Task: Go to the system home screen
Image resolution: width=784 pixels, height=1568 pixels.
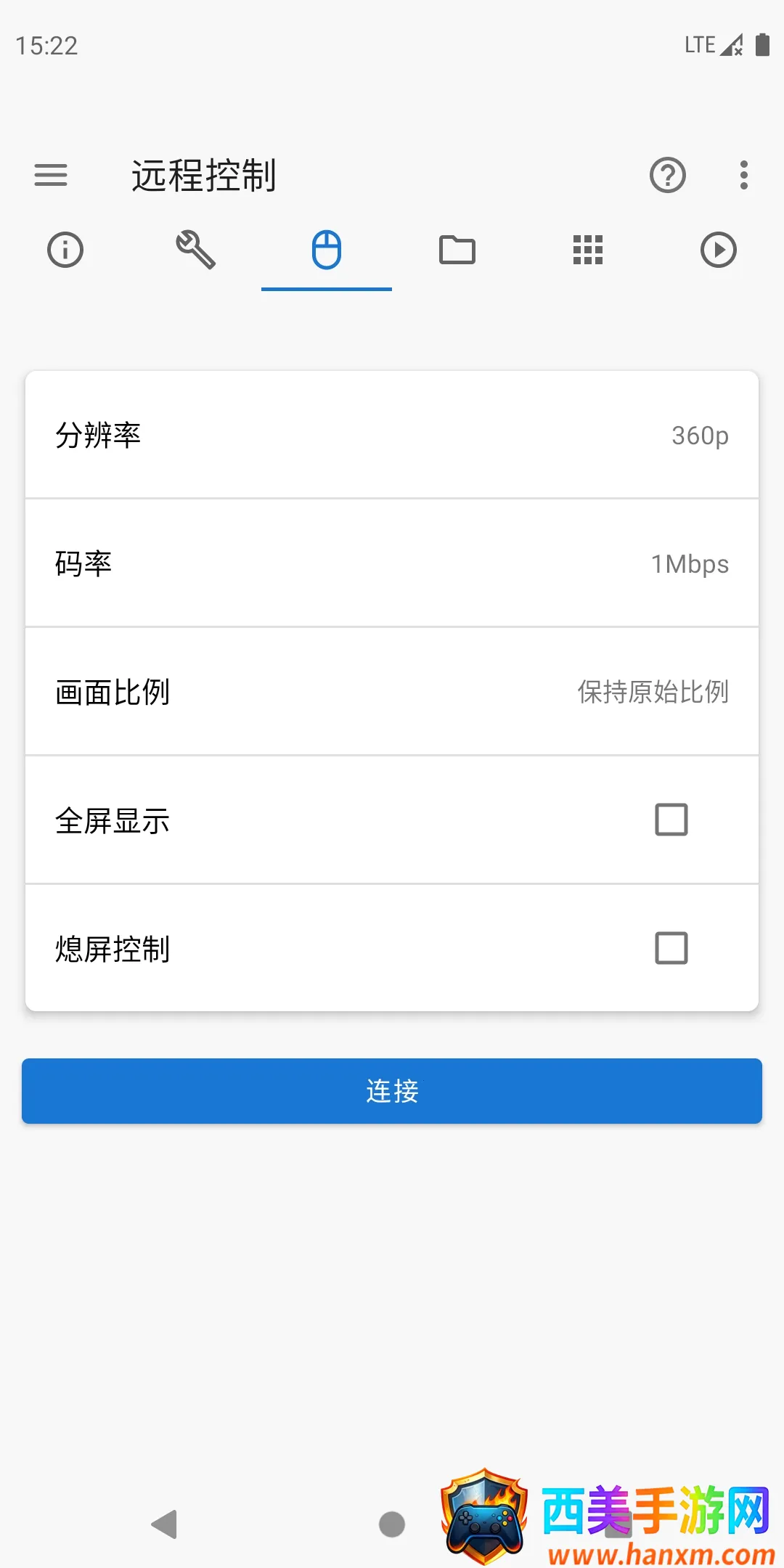Action: point(392,1524)
